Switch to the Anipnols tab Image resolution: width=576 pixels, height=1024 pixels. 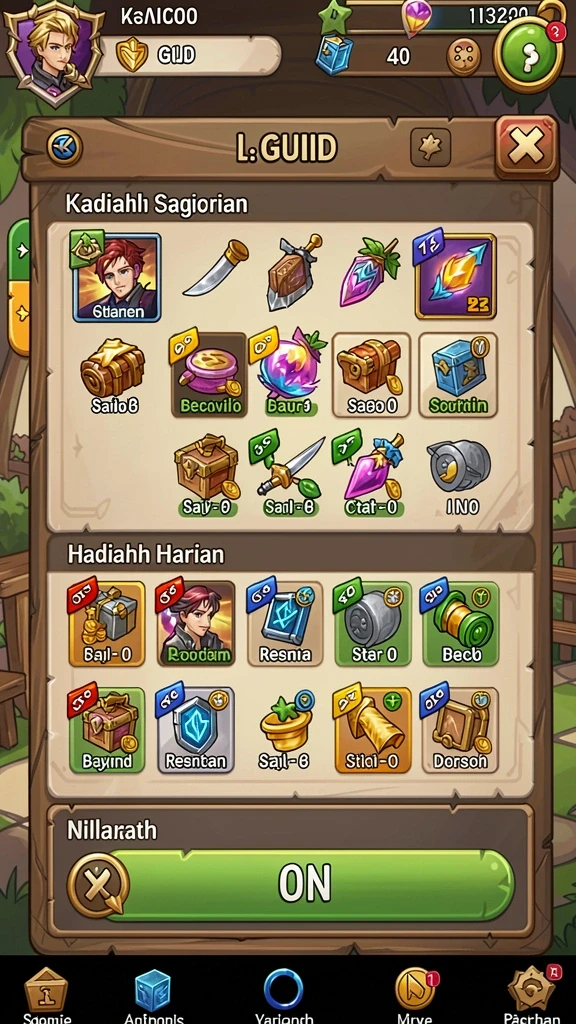pyautogui.click(x=153, y=996)
